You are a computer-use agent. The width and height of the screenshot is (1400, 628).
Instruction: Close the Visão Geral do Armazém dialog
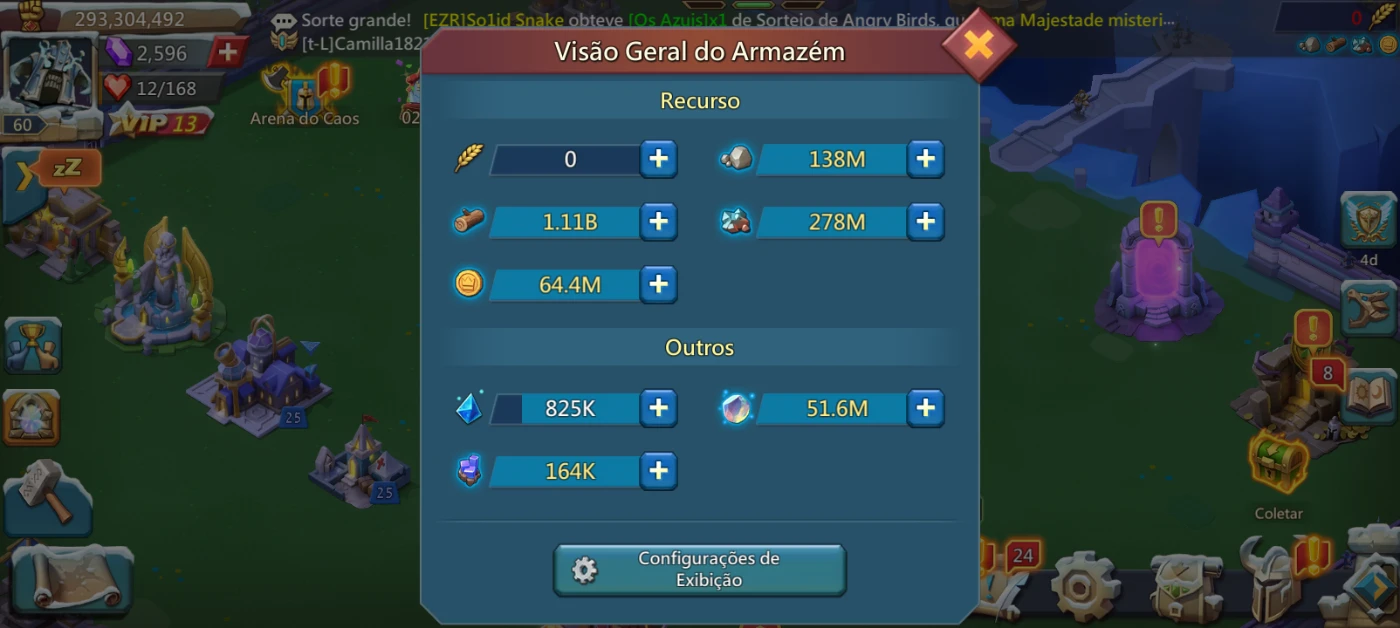click(x=978, y=44)
